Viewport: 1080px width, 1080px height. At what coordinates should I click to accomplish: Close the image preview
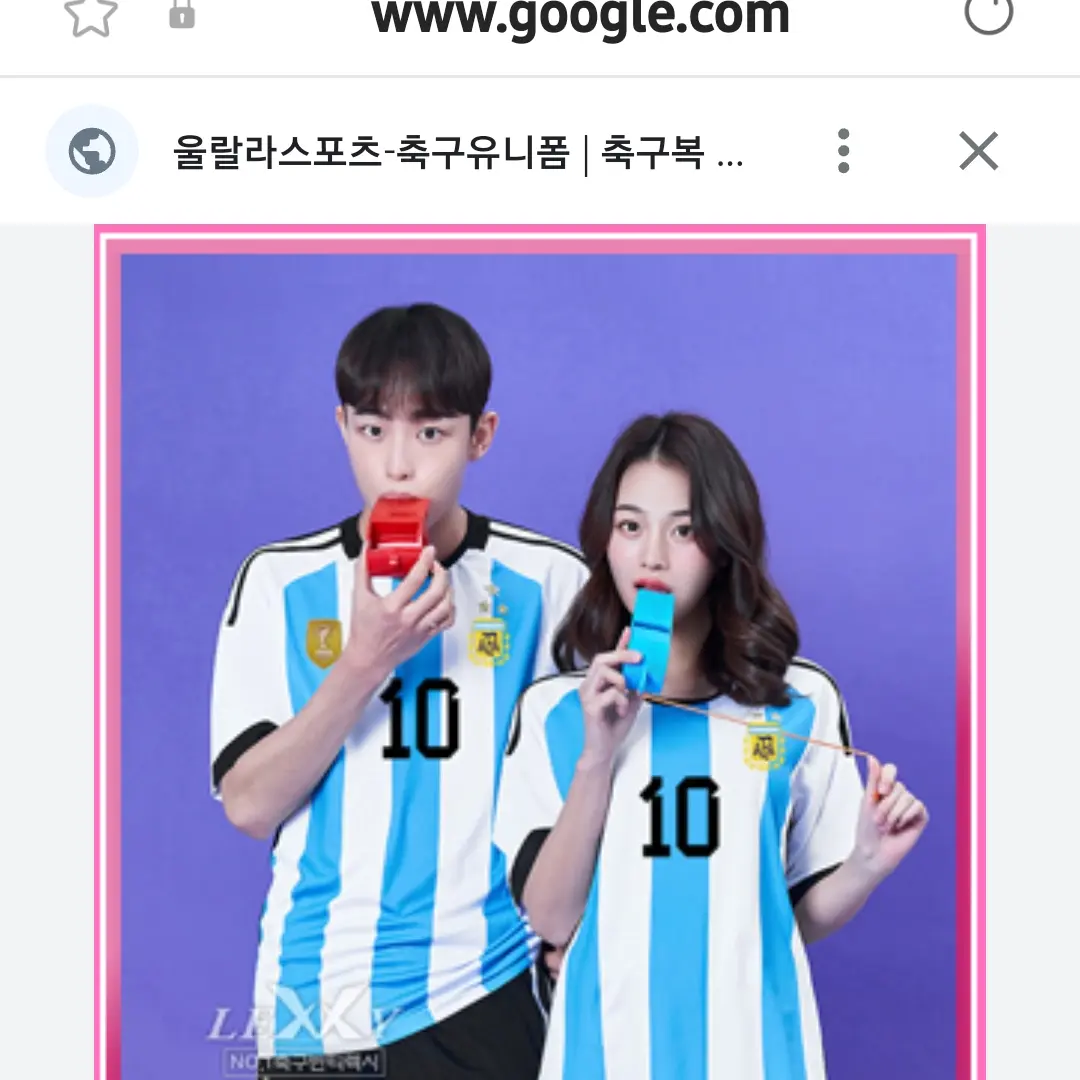click(x=978, y=152)
